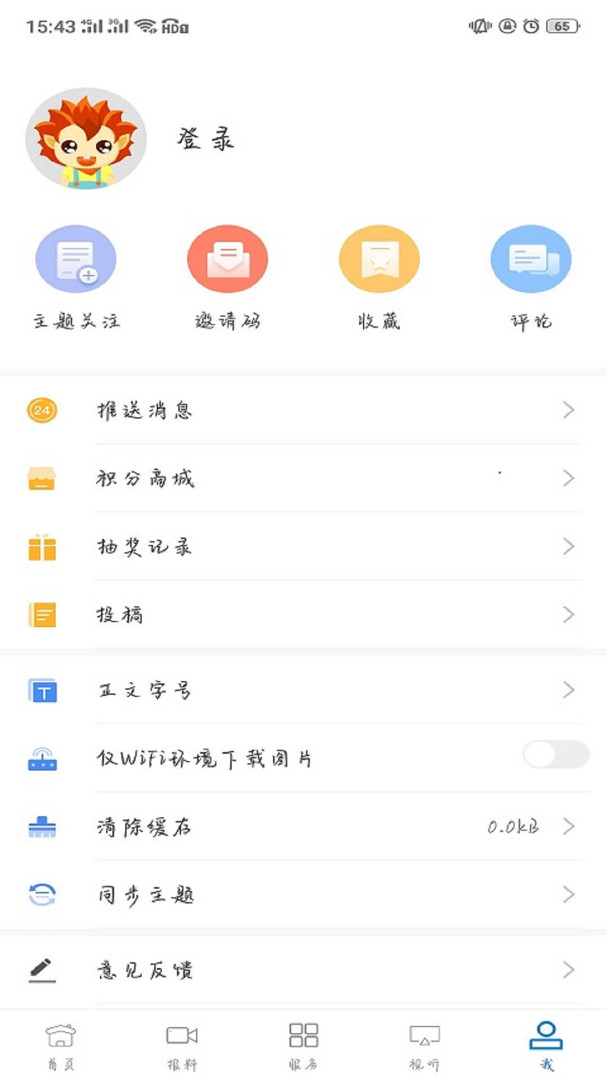Open 抽奖记录 row

click(x=303, y=547)
